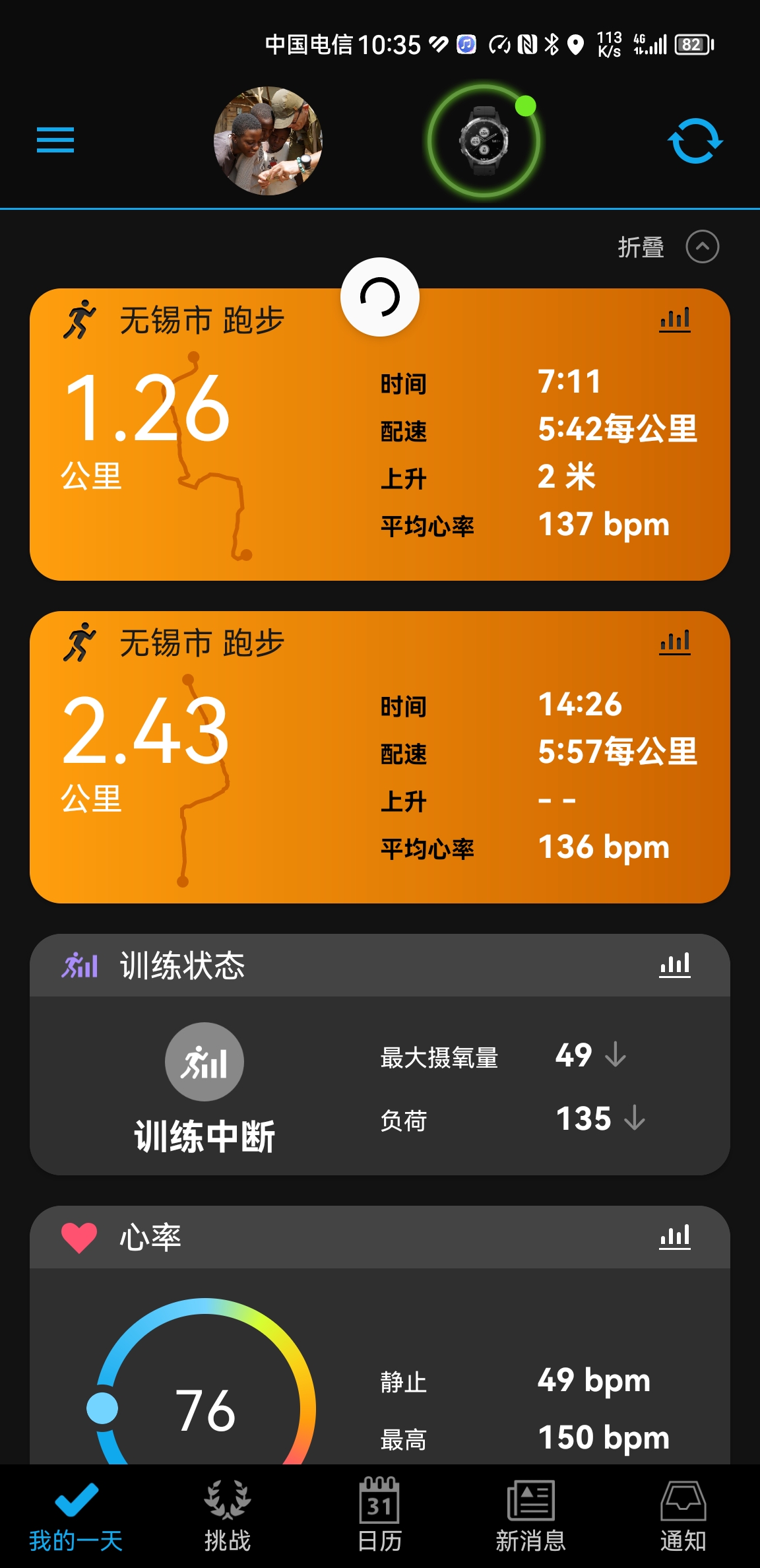The width and height of the screenshot is (760, 1568).
Task: View chart for the 1.26 公里 run
Action: [675, 320]
